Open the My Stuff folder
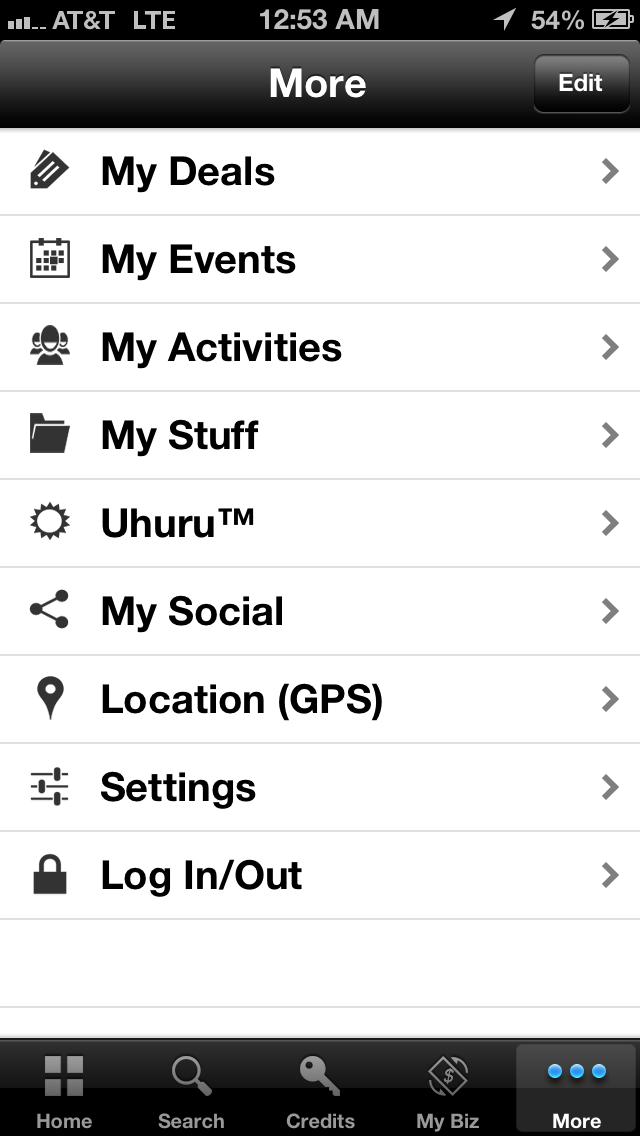The image size is (640, 1136). click(320, 436)
